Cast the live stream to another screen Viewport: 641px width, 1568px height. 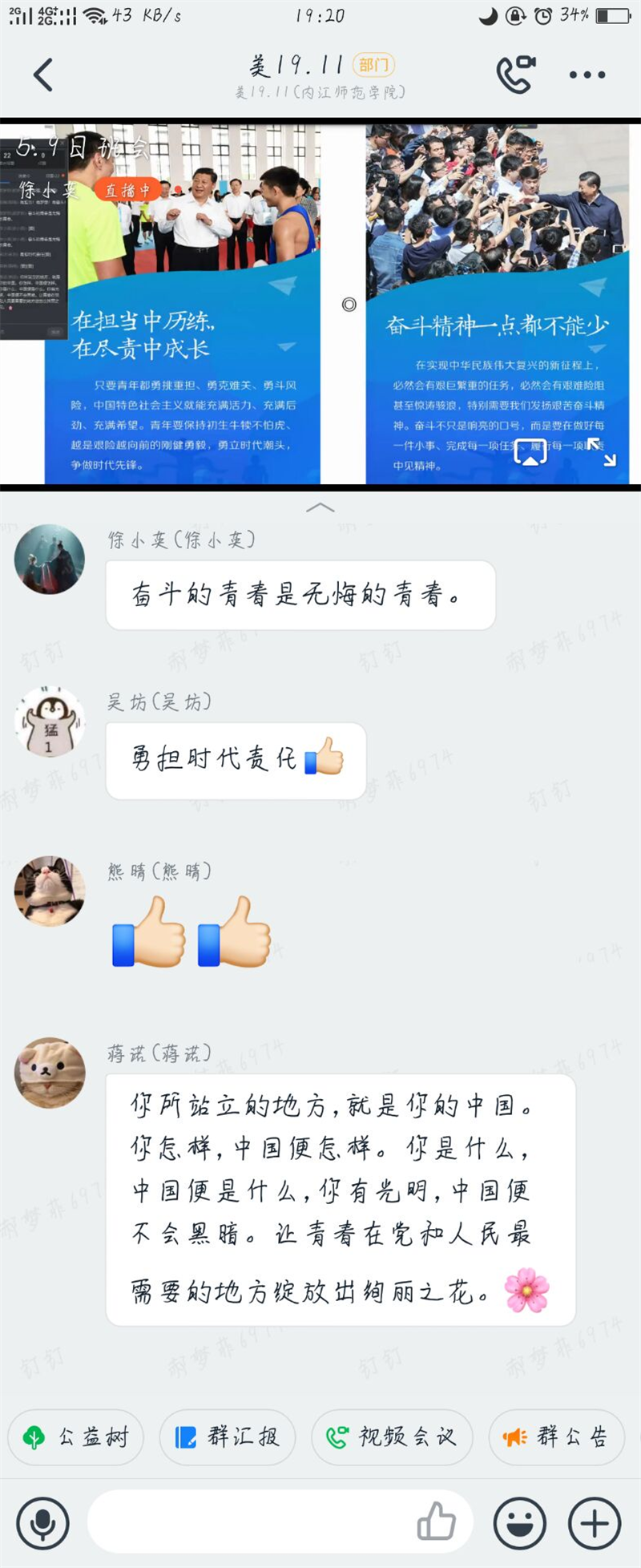530,453
